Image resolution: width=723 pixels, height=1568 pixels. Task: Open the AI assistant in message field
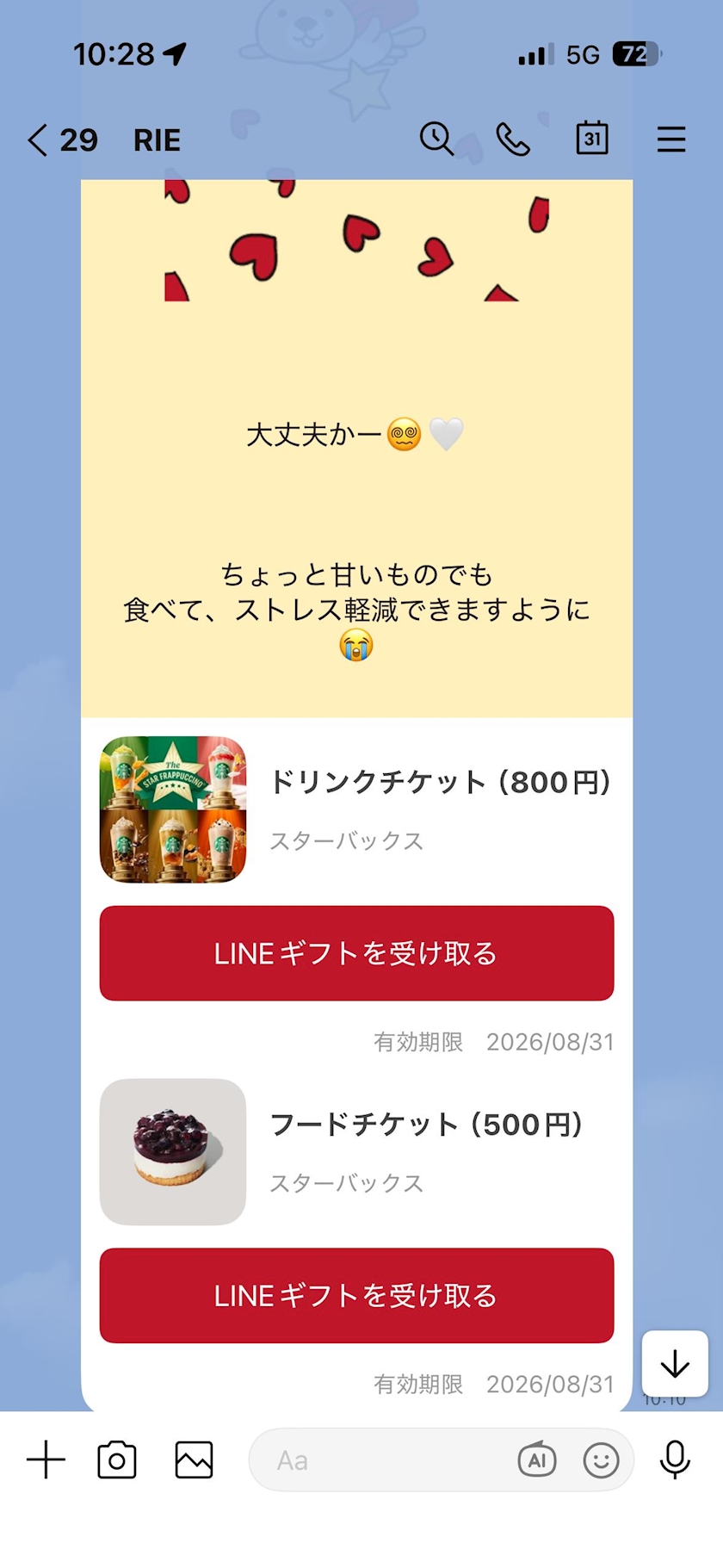[537, 1460]
